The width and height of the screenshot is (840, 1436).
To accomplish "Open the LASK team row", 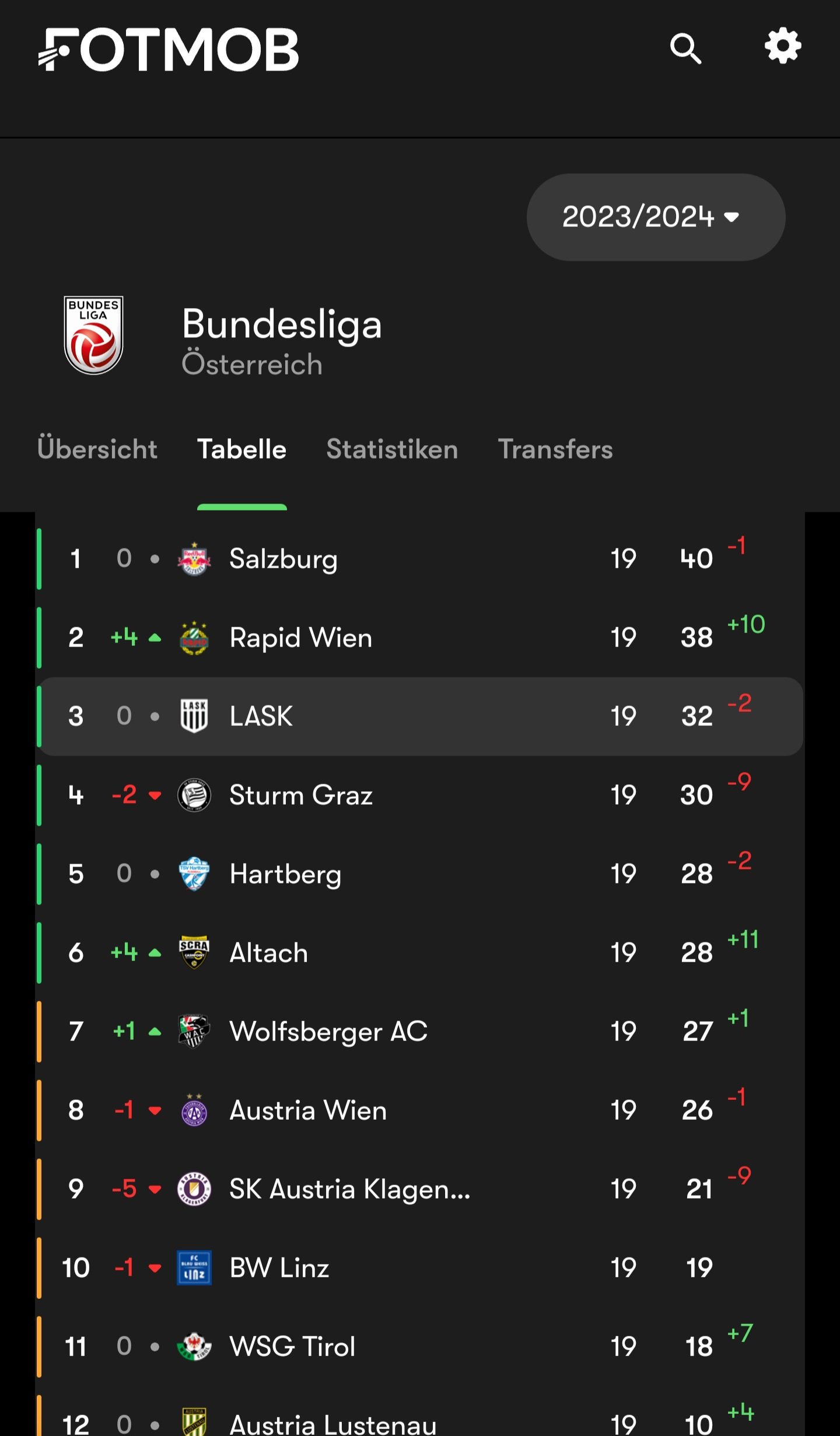I will click(x=420, y=716).
